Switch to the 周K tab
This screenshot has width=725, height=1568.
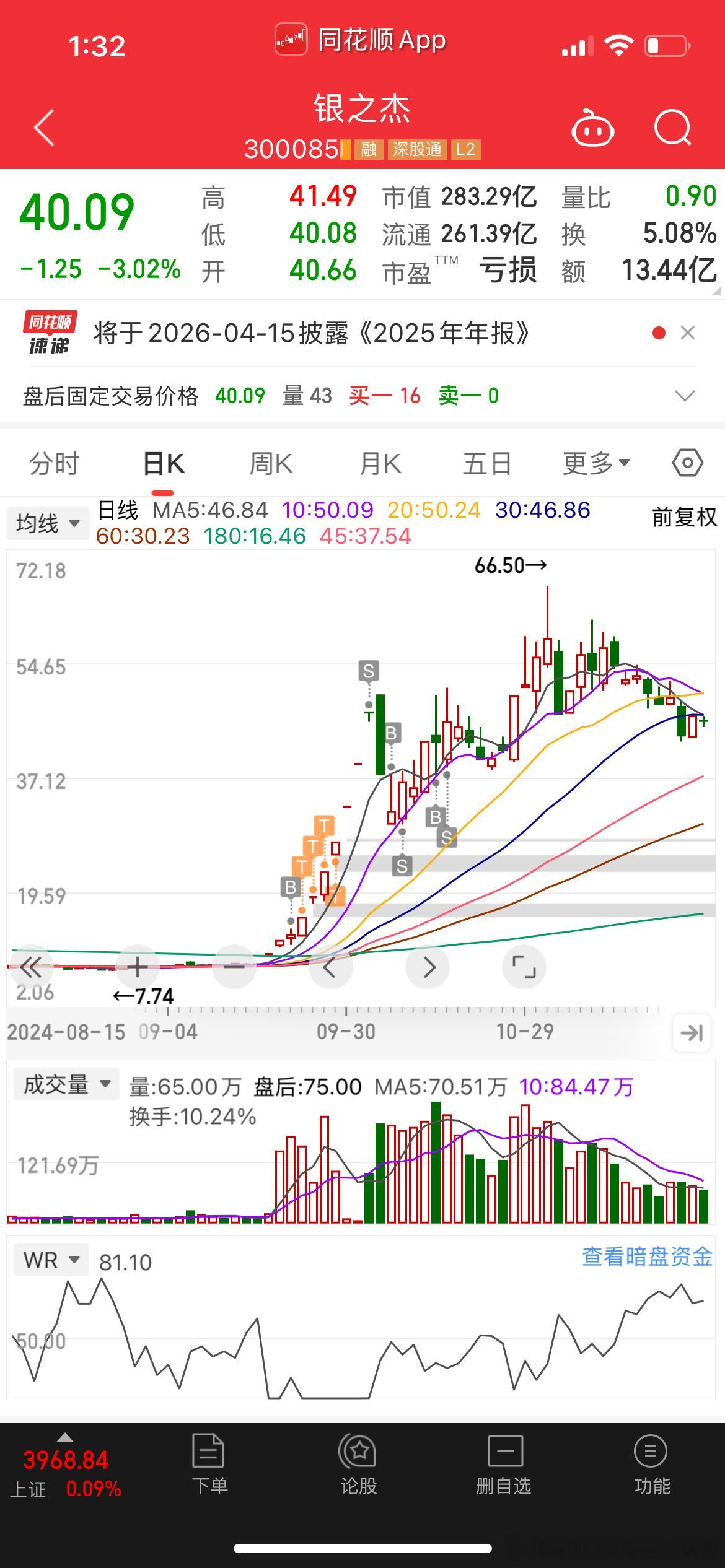tap(271, 463)
